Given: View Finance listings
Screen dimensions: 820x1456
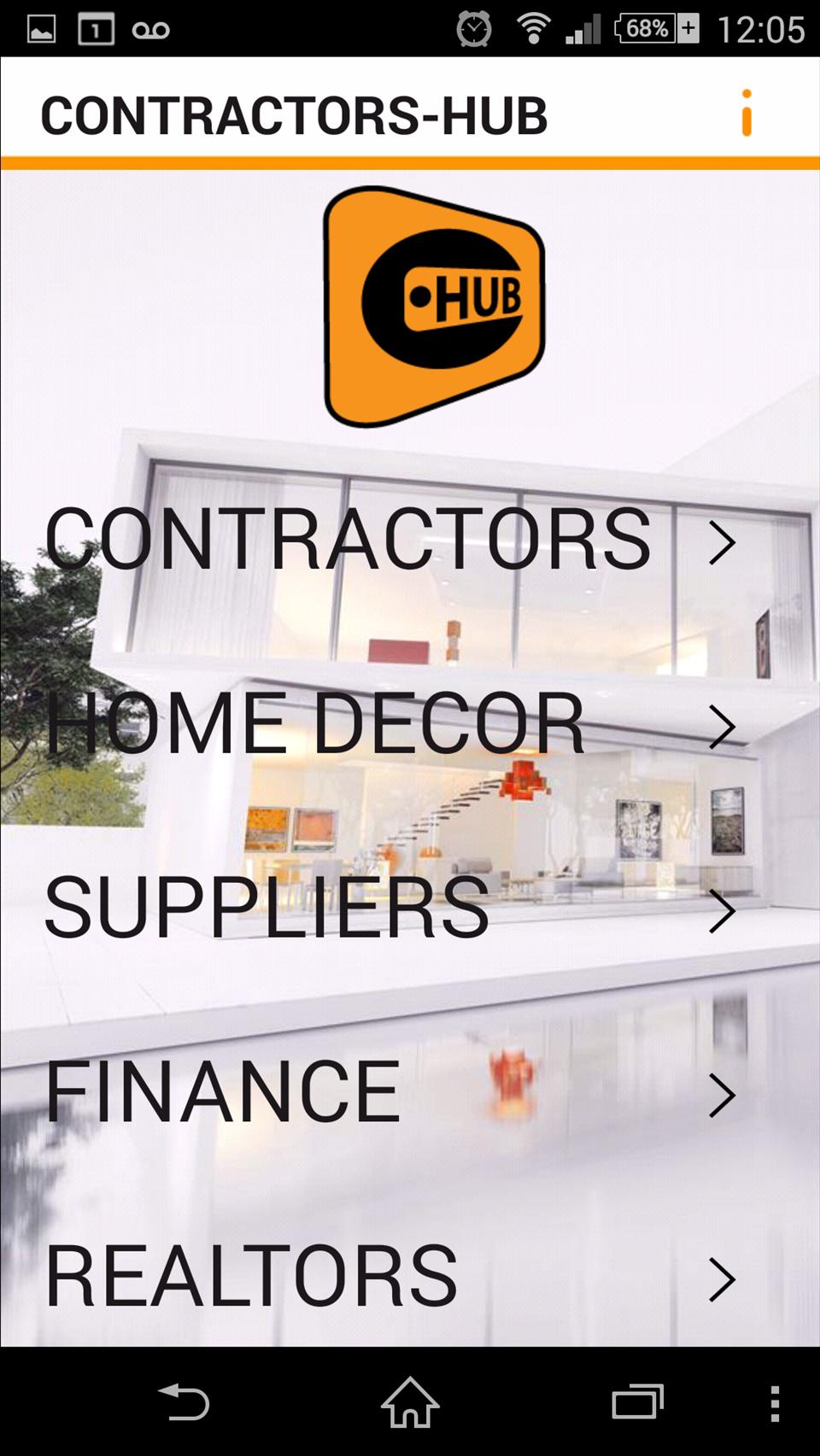Looking at the screenshot, I should [390, 1093].
